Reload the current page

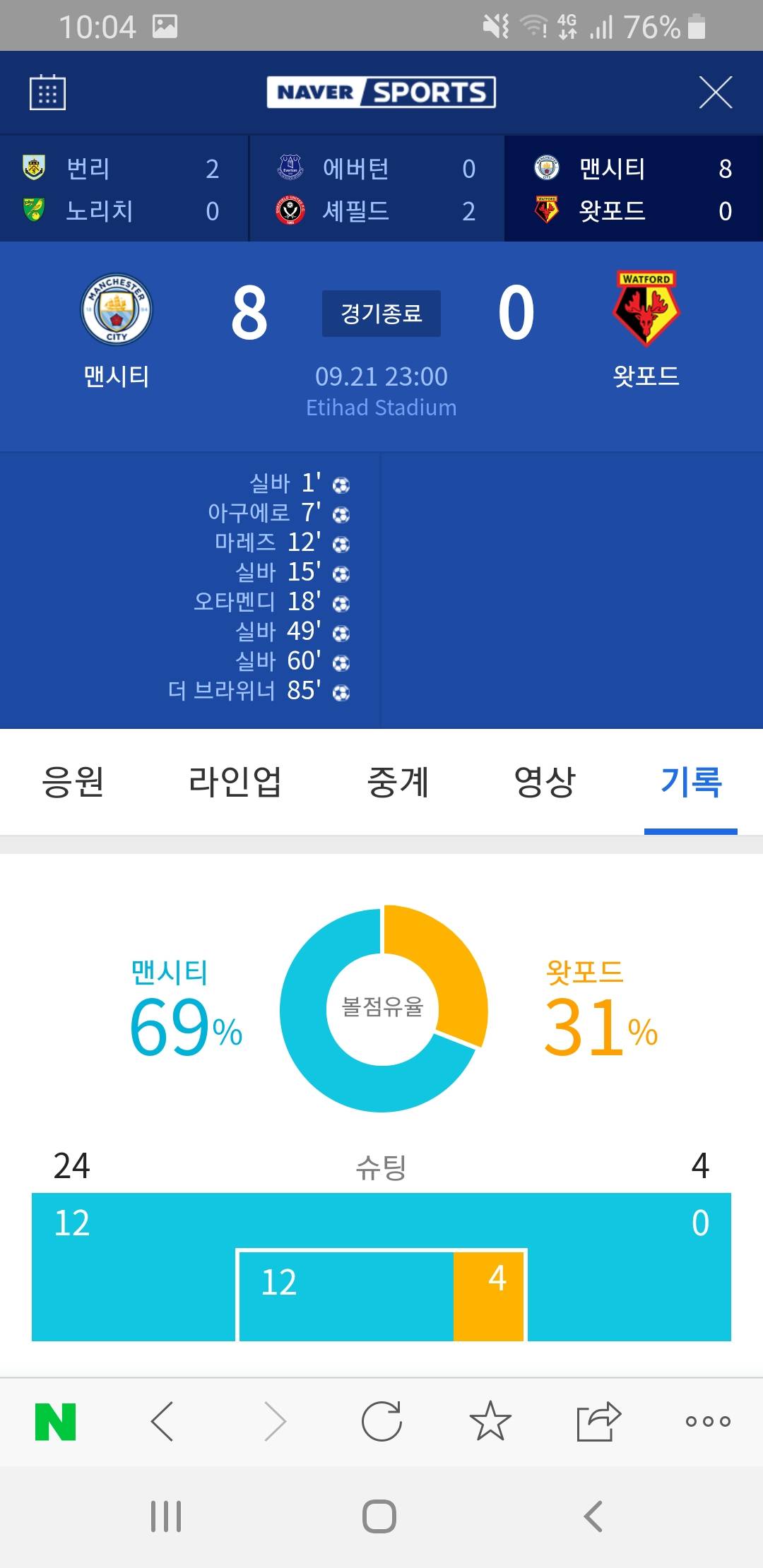tap(381, 1421)
